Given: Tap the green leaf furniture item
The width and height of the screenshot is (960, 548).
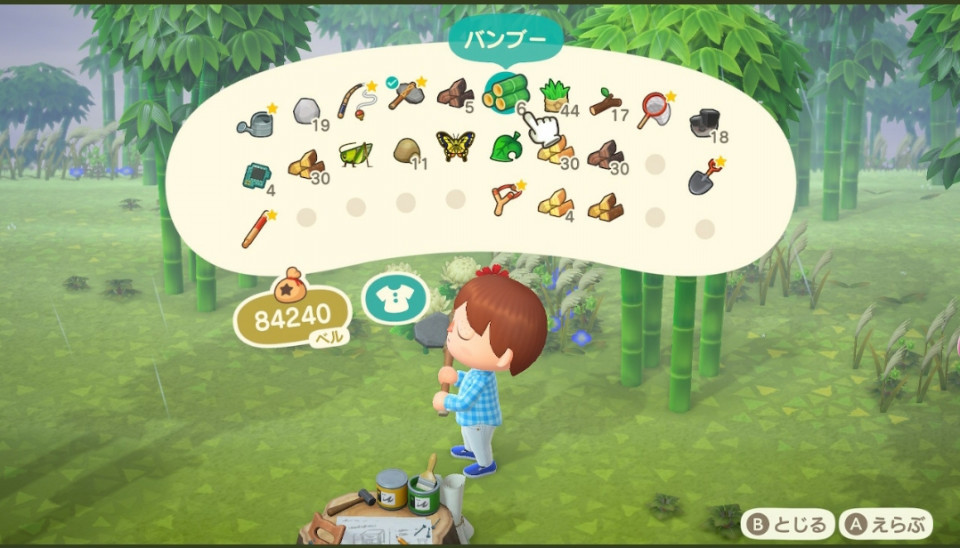Looking at the screenshot, I should 505,148.
